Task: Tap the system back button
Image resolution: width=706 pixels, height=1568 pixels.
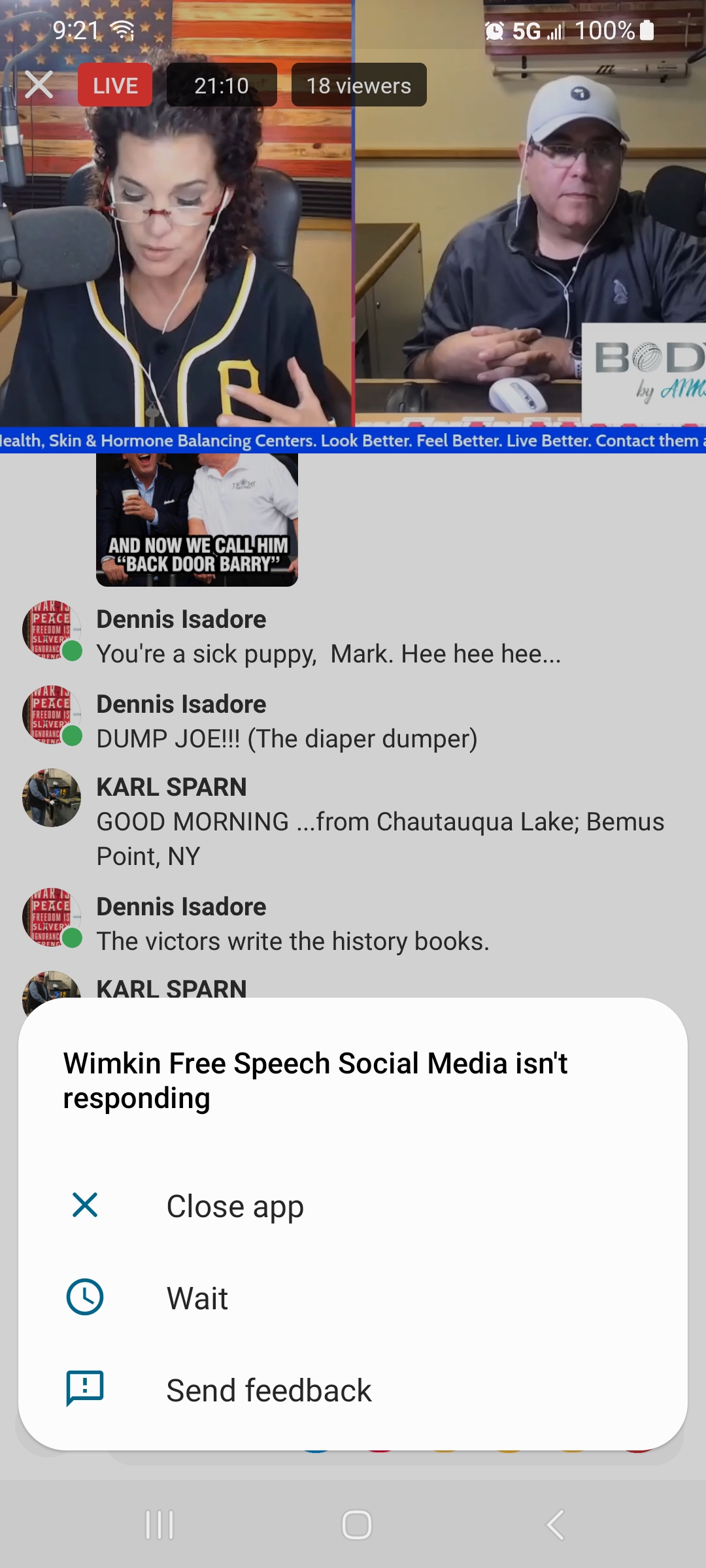Action: point(554,1525)
